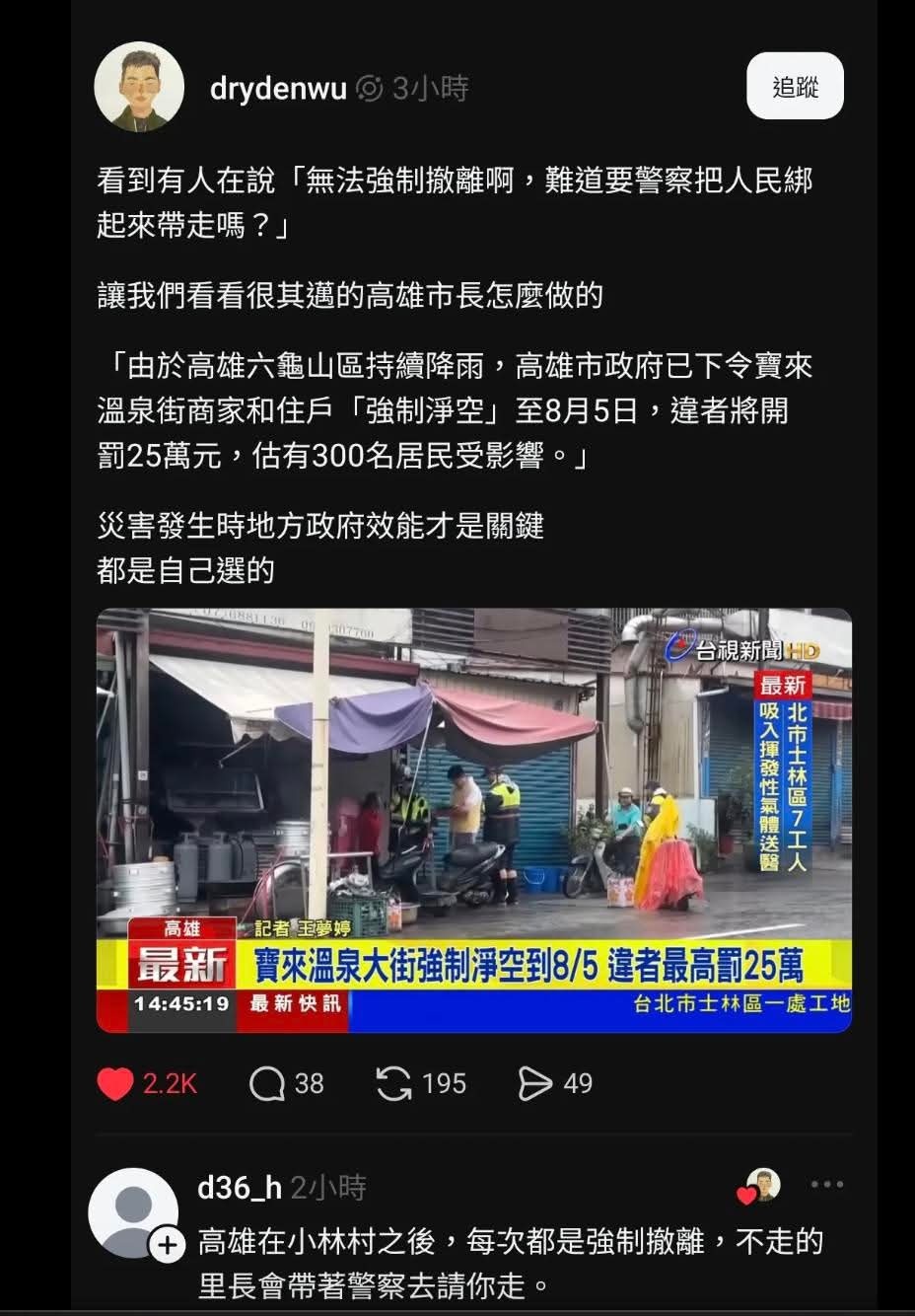
Task: Tap the 追蹤 follow button
Action: [x=795, y=87]
